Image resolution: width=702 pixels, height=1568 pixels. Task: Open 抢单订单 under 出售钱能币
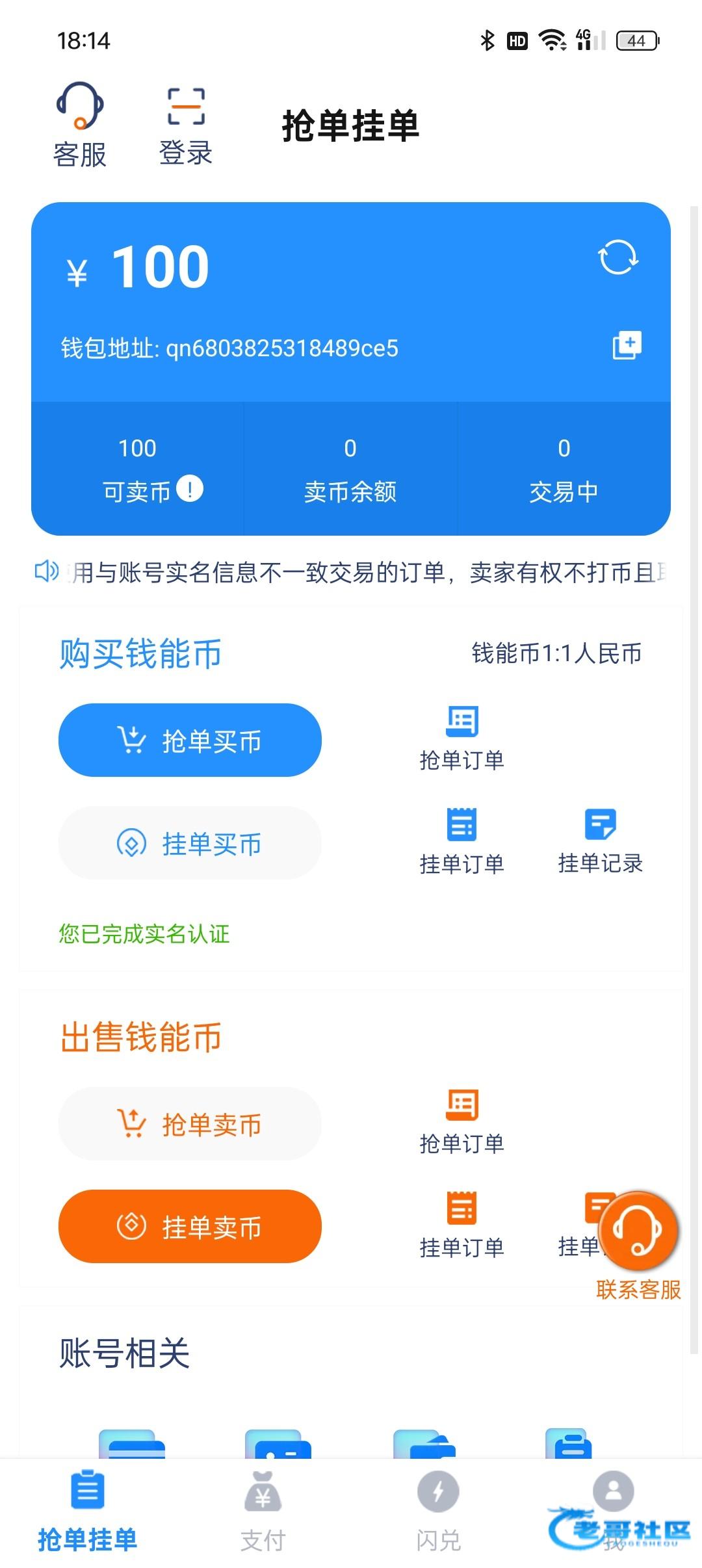tap(461, 1122)
